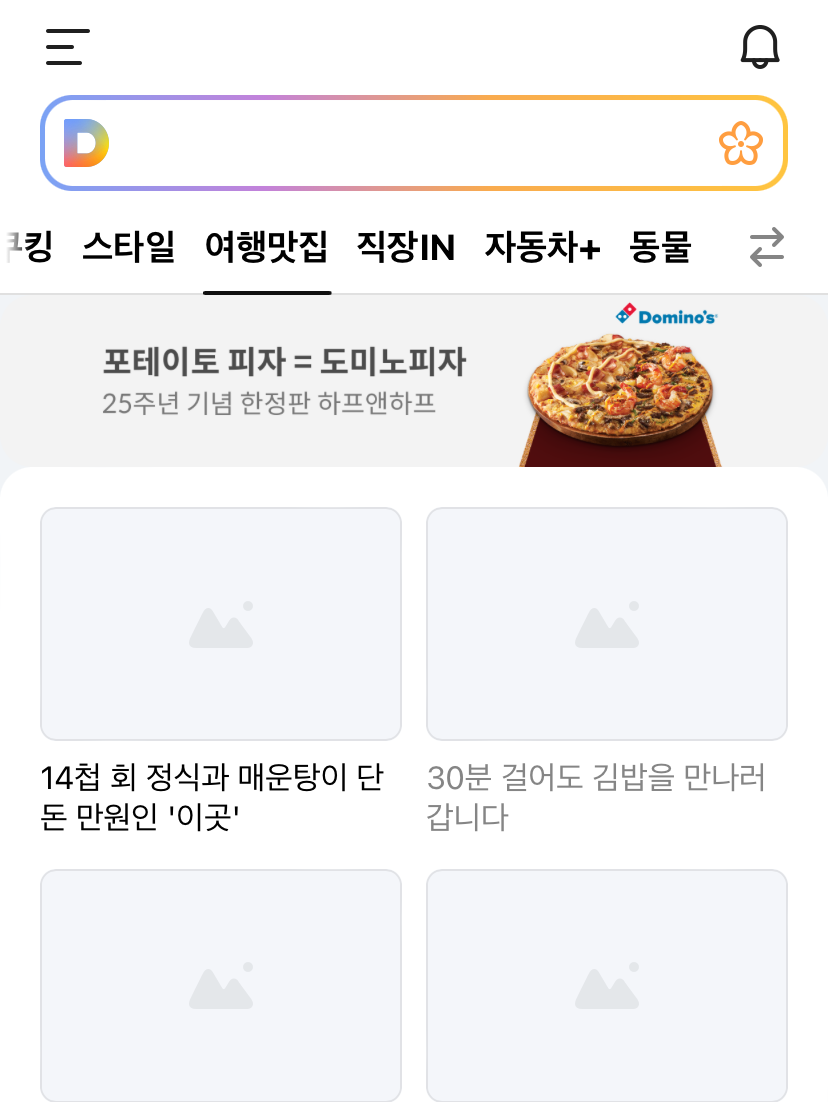The image size is (828, 1102).
Task: Open the flower icon in search bar
Action: tap(740, 145)
